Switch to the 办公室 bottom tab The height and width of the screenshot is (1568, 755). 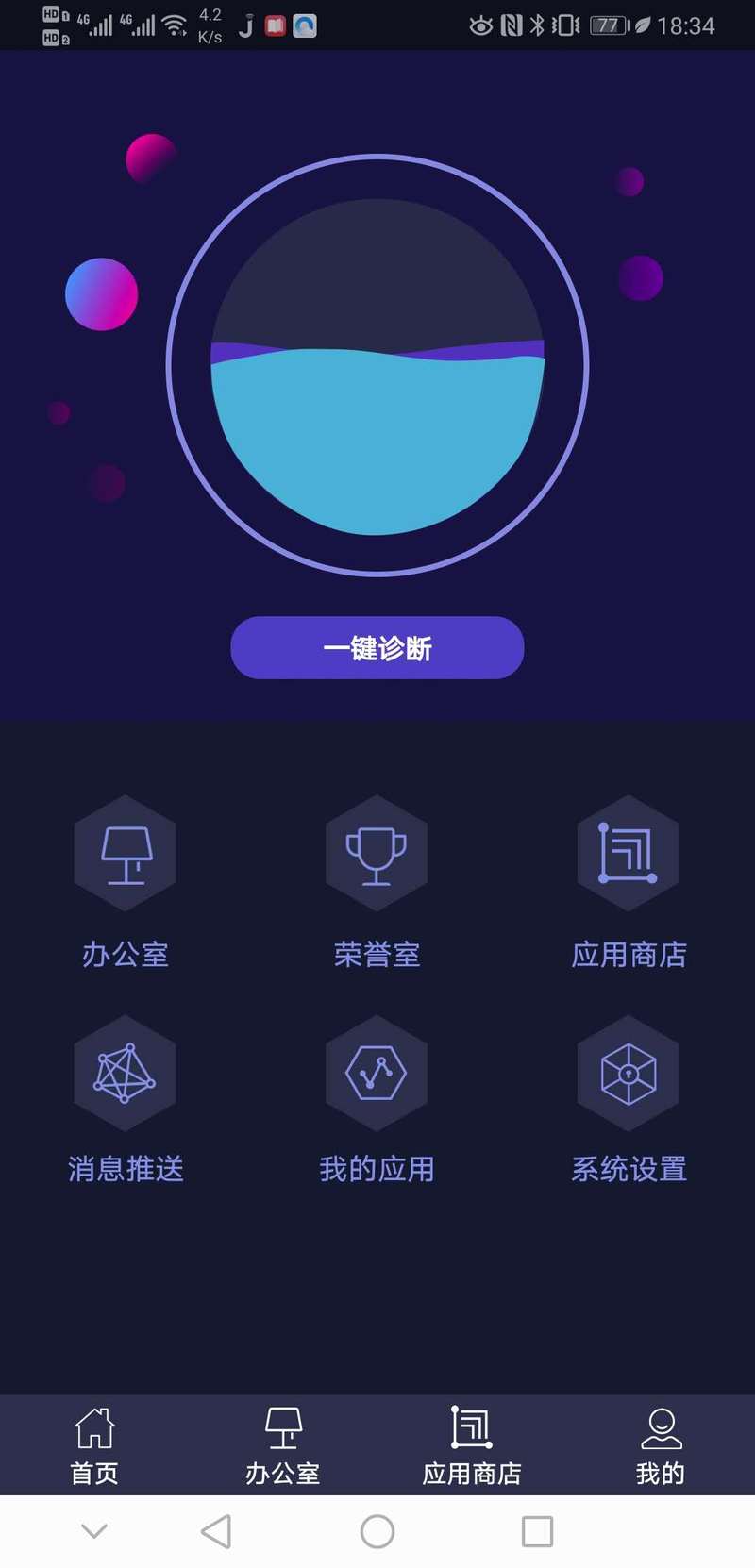(x=283, y=1445)
